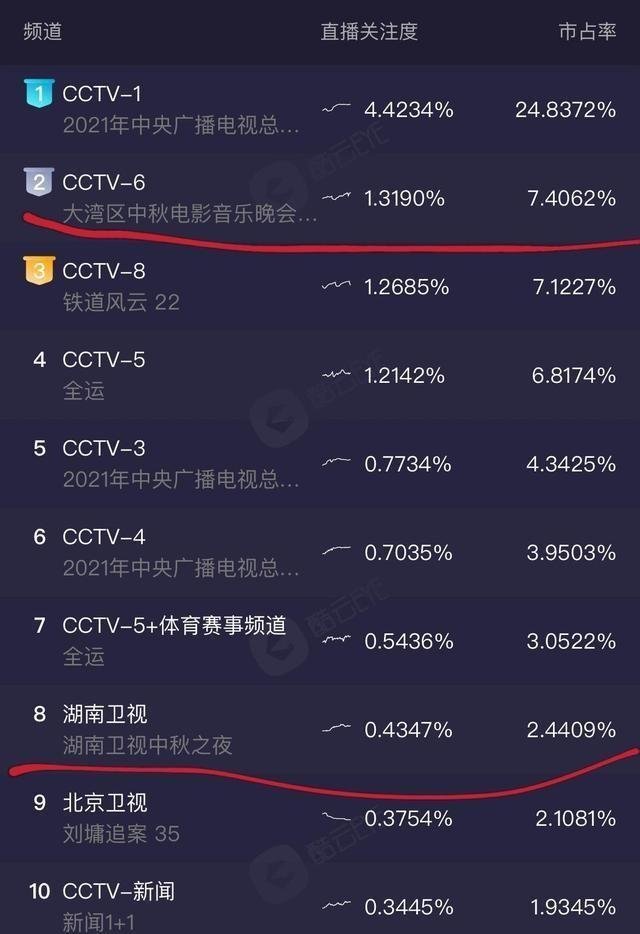Open the CCTV-新闻 channel row

click(180, 905)
